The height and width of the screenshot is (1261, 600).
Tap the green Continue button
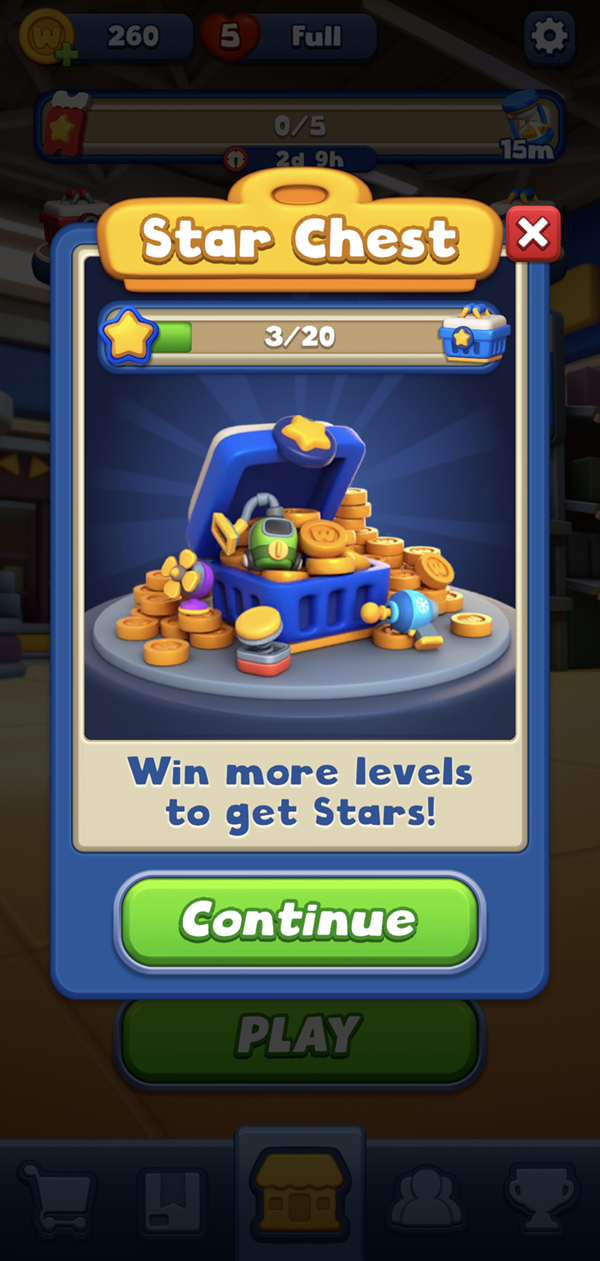pos(299,920)
